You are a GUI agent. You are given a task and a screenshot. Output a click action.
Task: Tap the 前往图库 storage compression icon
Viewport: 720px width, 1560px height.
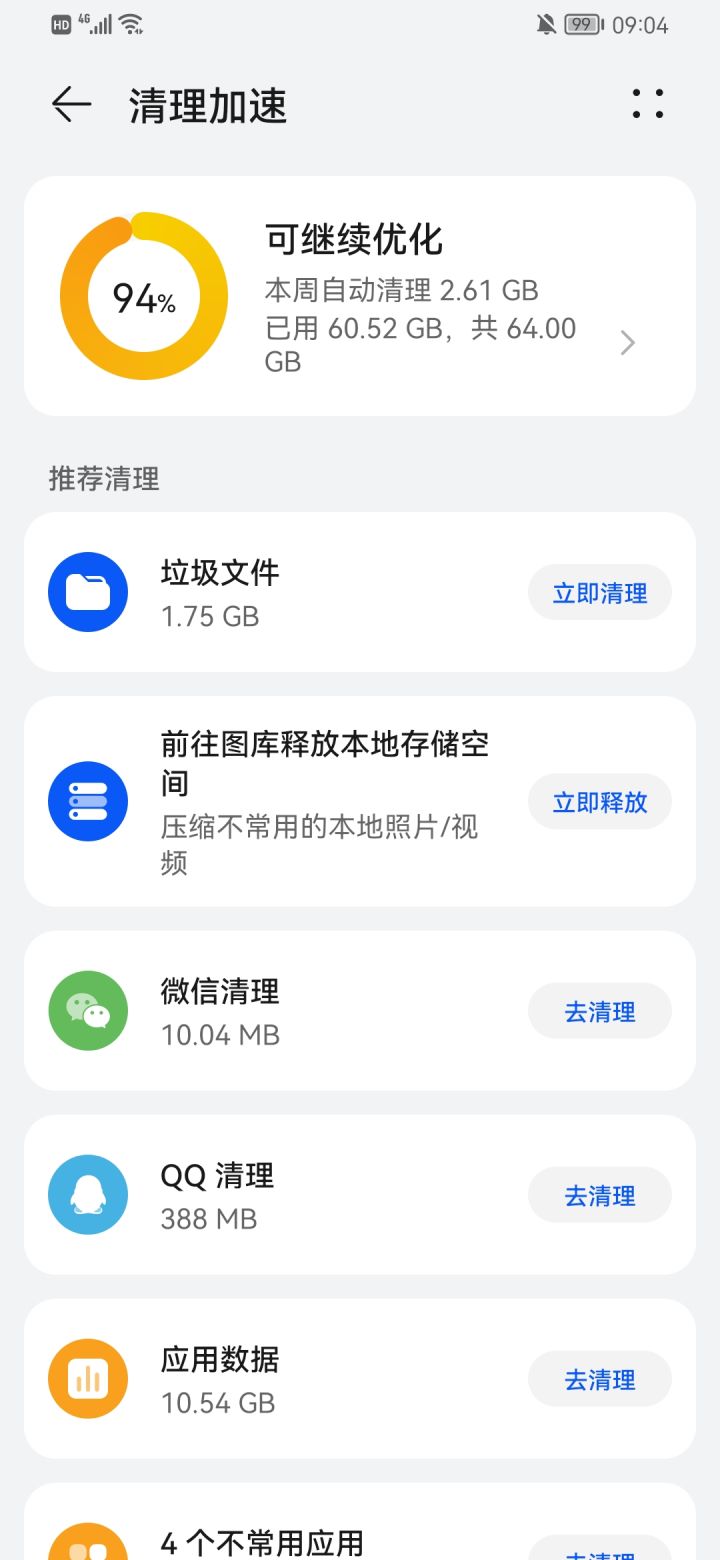87,801
